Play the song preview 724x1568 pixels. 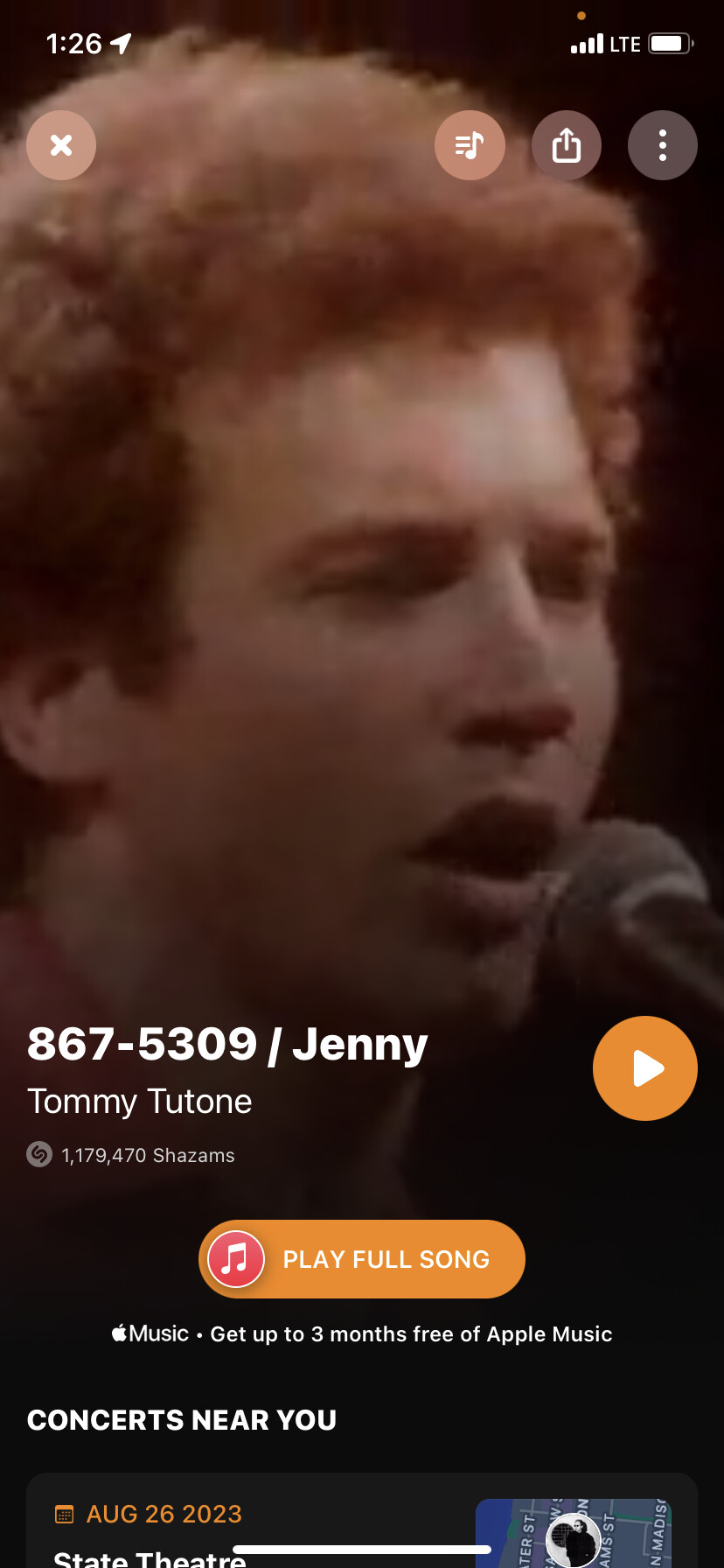pyautogui.click(x=644, y=1067)
